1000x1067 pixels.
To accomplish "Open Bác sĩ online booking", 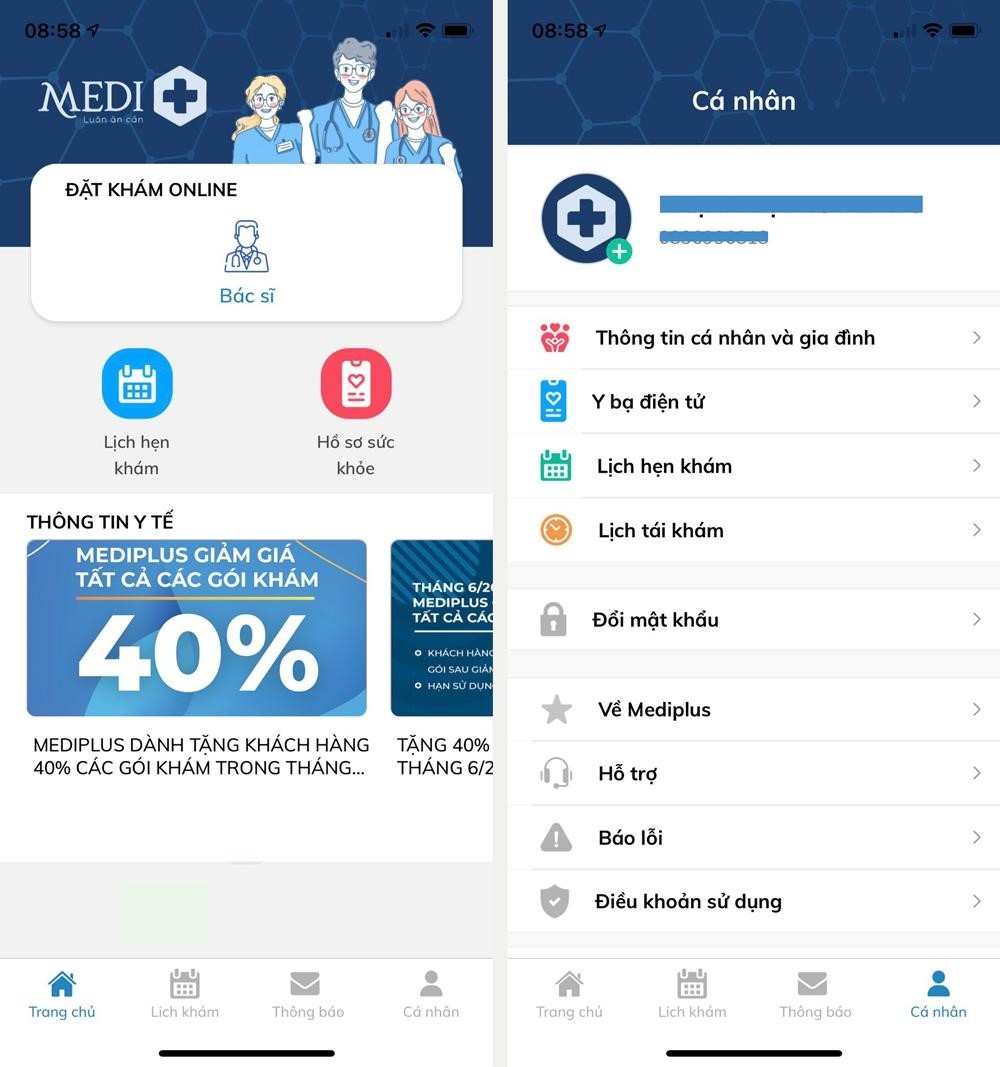I will 246,262.
